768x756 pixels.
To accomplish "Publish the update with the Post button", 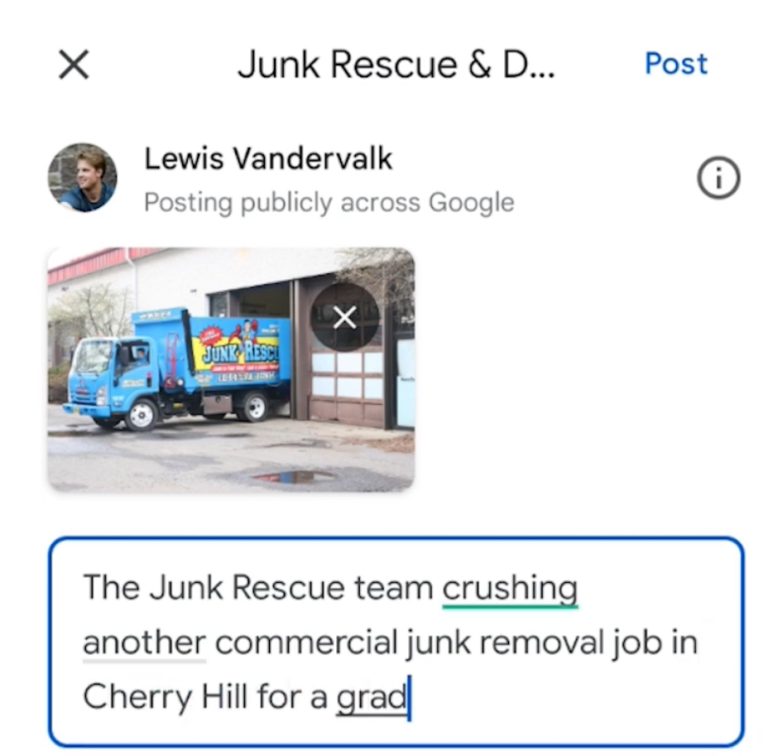I will 675,64.
